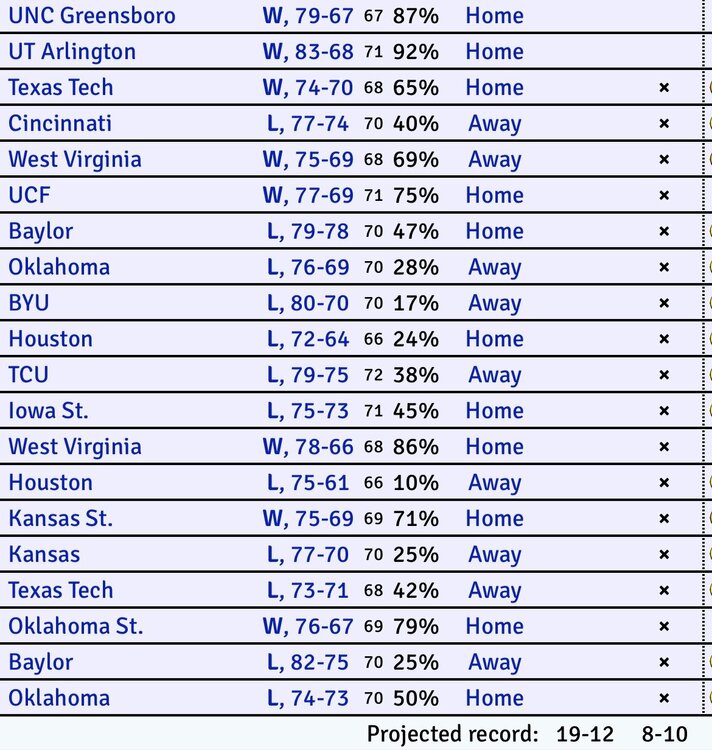Open the L, 74-73 Oklahoma game prediction

(308, 698)
